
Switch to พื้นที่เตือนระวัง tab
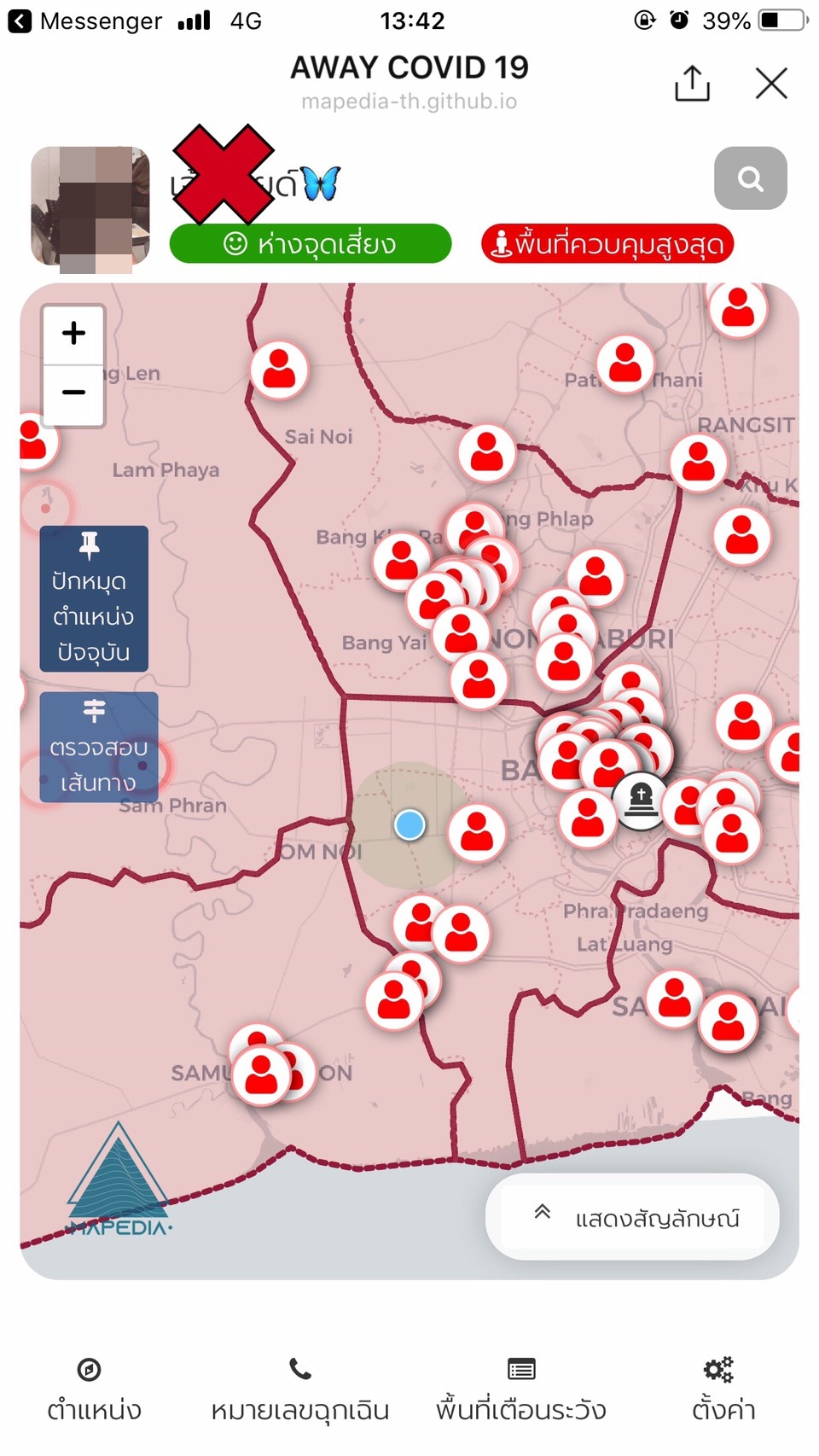click(x=520, y=1389)
